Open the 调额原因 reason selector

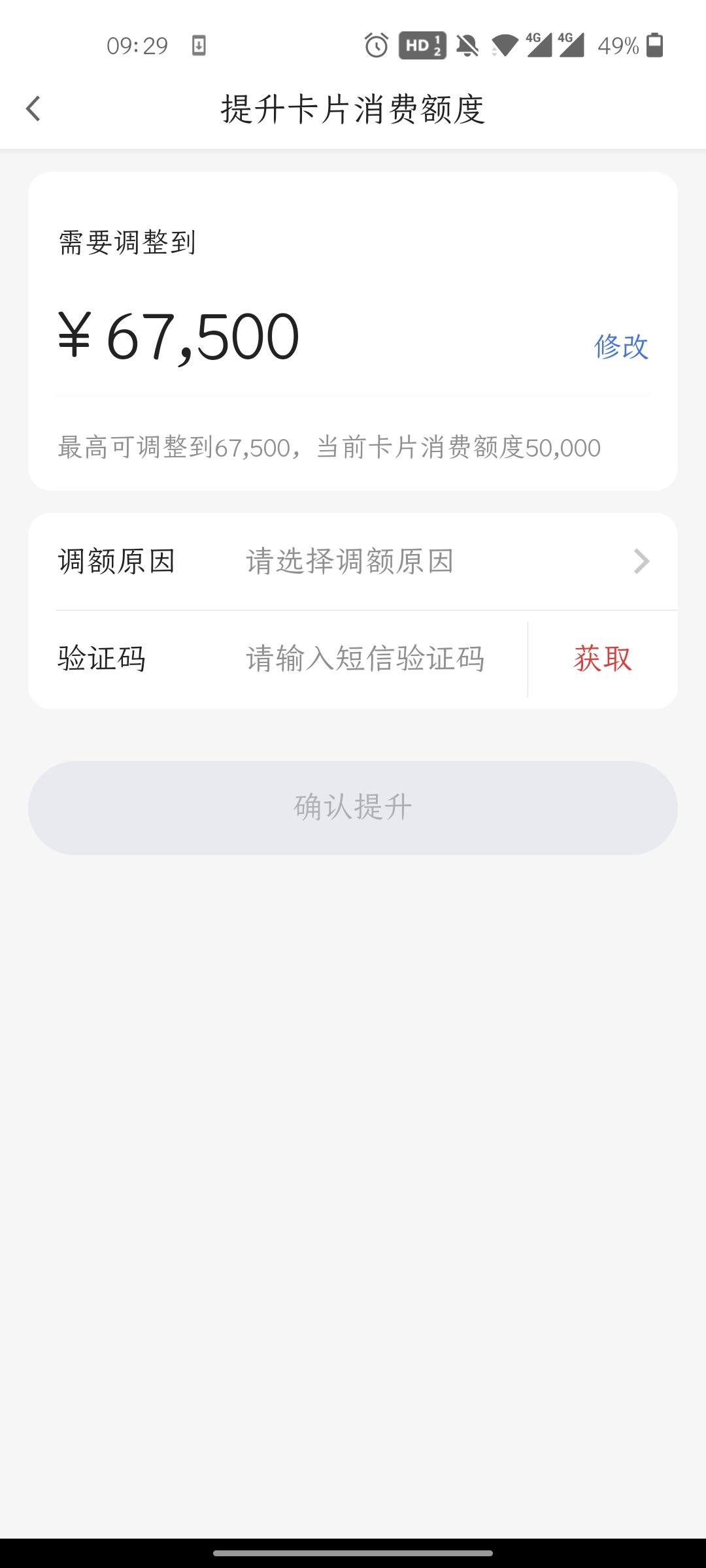(x=353, y=561)
